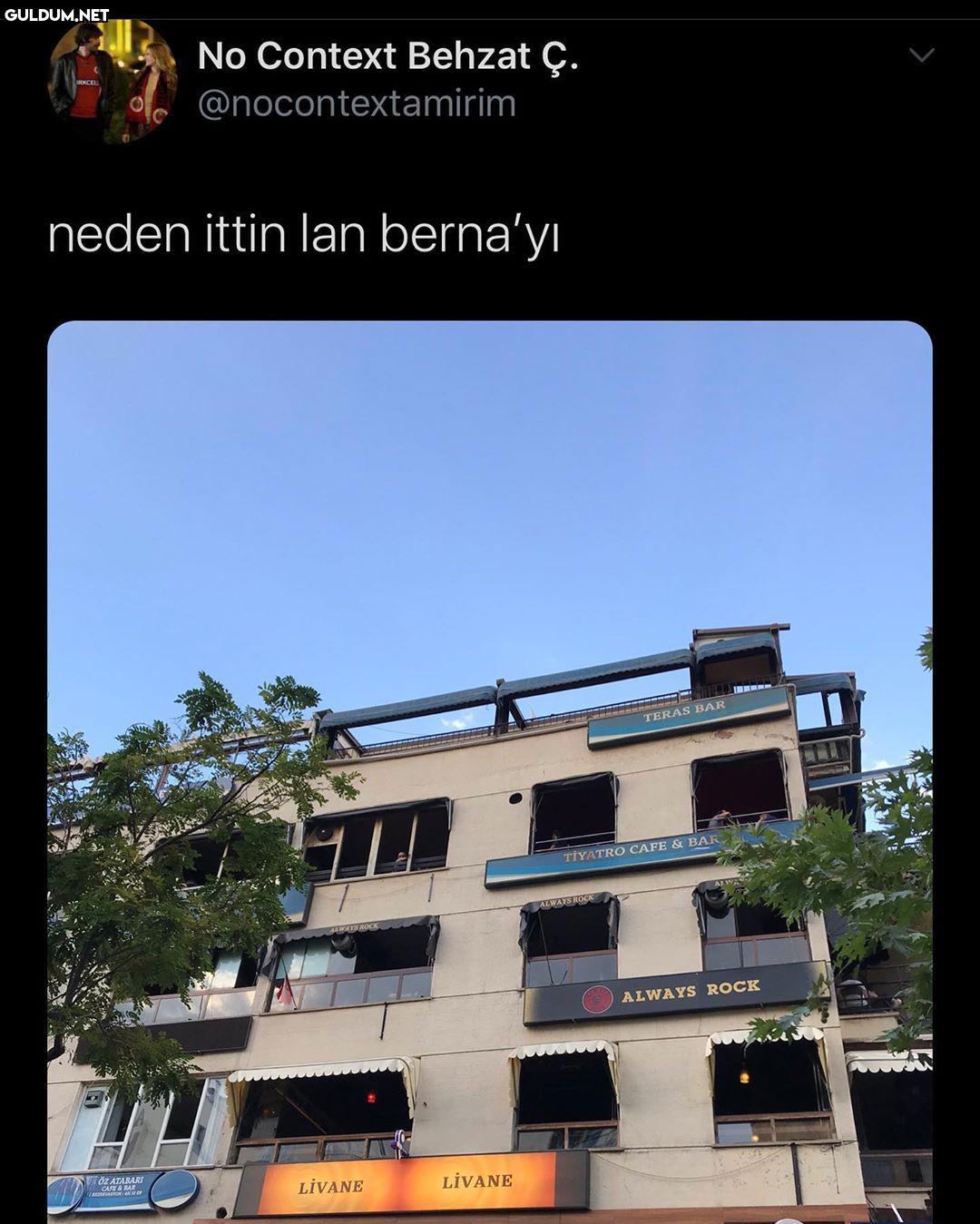Viewport: 980px width, 1224px height.
Task: Open the @nocontextamirim profile
Action: click(x=357, y=103)
